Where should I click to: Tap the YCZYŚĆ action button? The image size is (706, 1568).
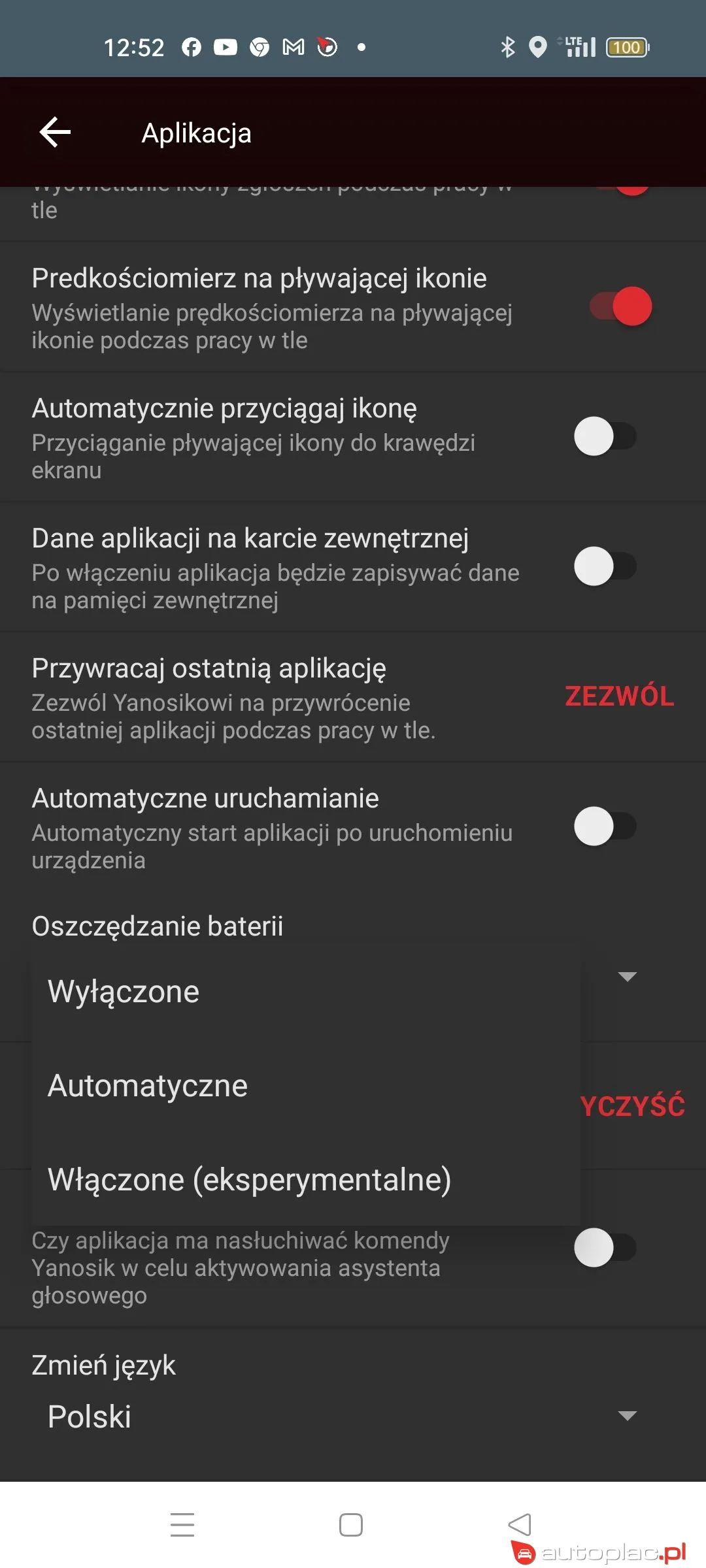(632, 1104)
